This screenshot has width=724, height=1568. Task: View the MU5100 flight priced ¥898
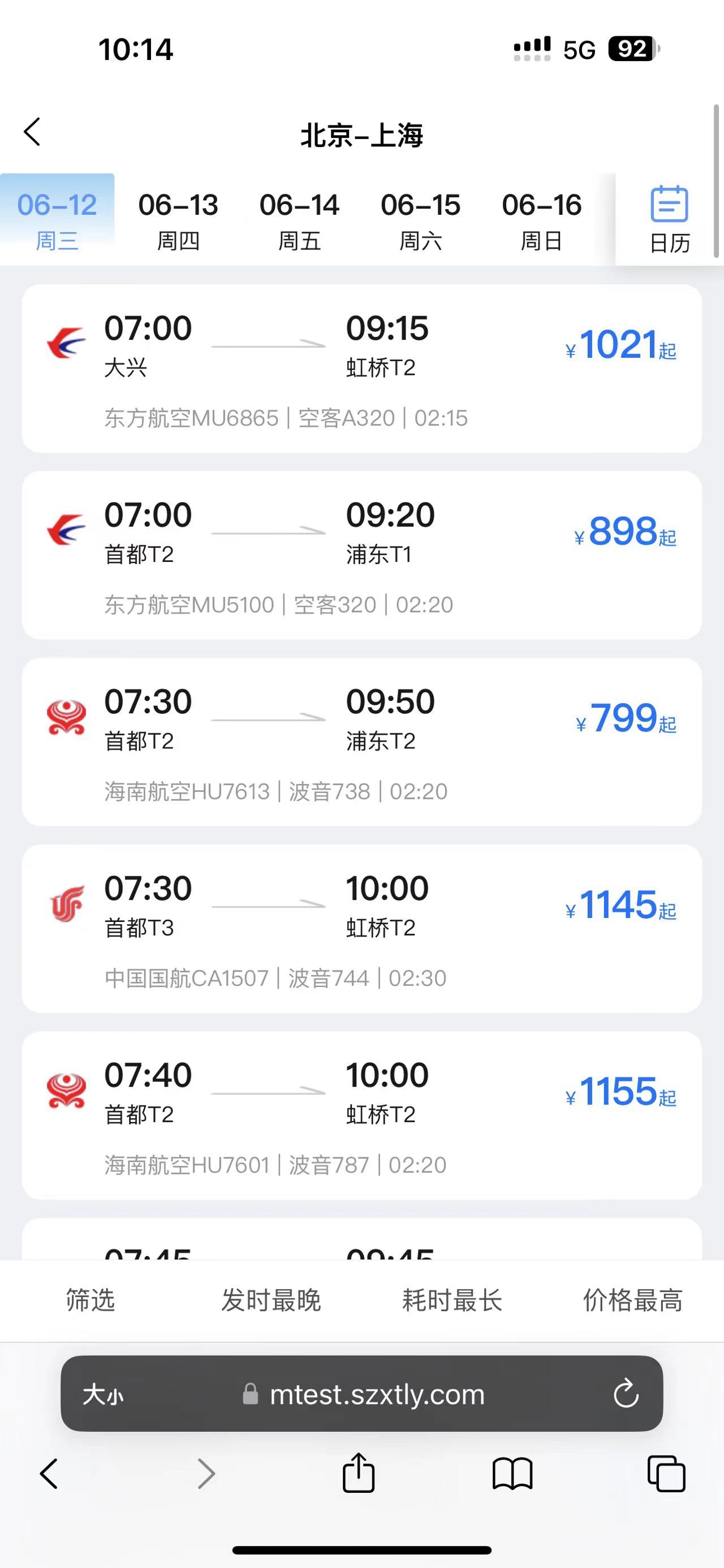point(361,555)
